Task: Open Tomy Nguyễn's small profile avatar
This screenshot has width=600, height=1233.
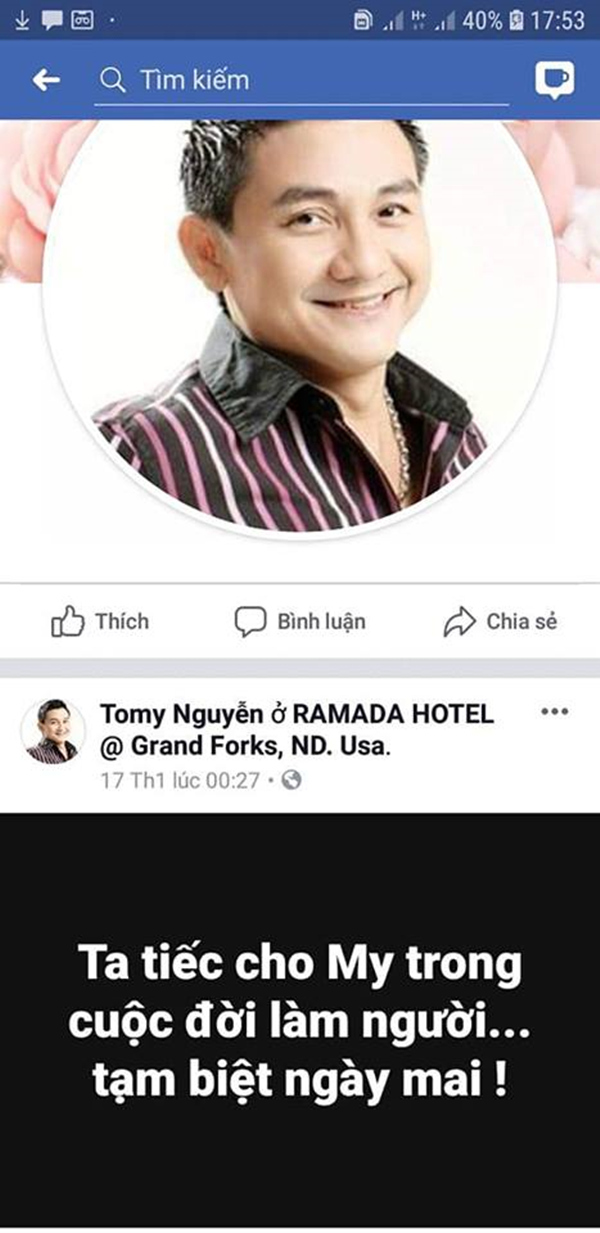Action: [x=52, y=731]
